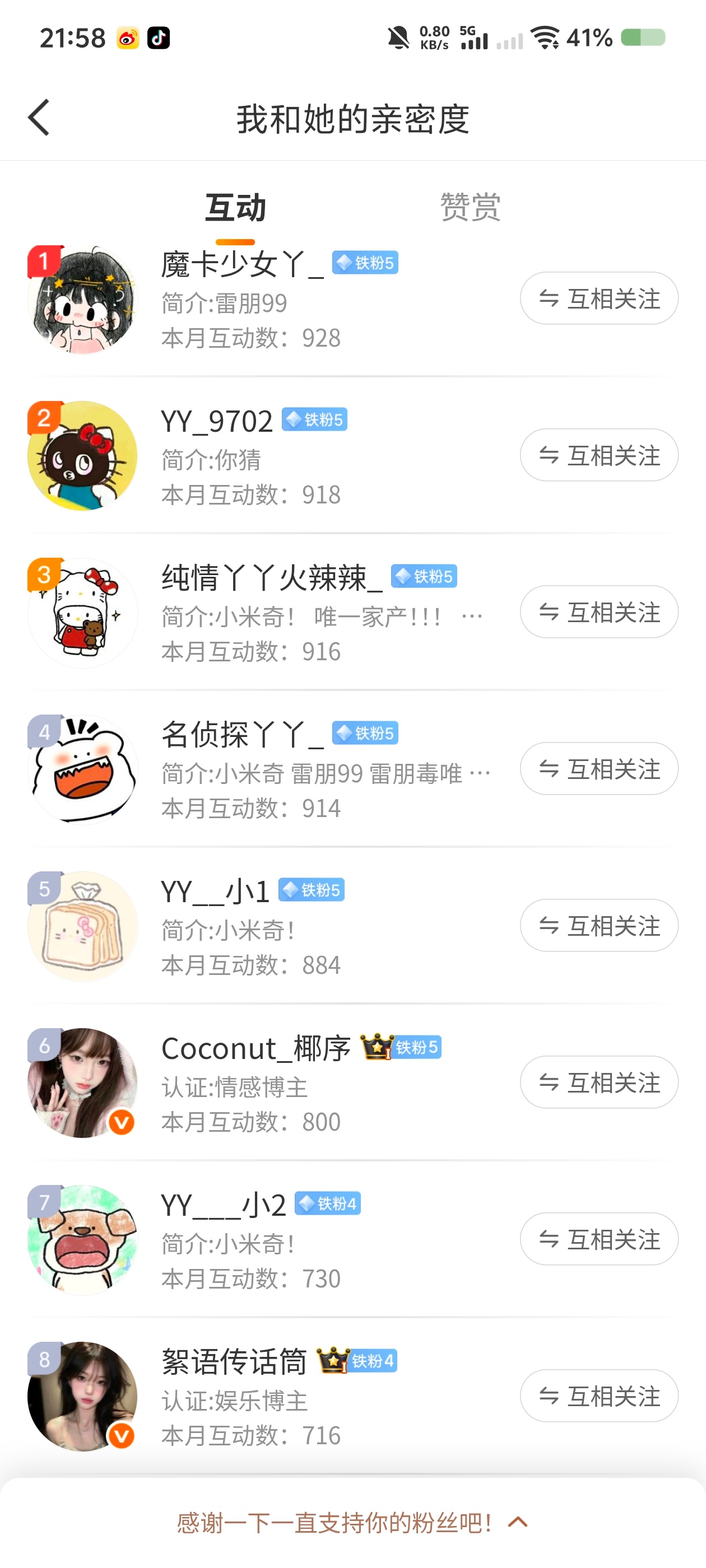Switch to the 赞赏 tab
The height and width of the screenshot is (1568, 706).
coord(470,208)
